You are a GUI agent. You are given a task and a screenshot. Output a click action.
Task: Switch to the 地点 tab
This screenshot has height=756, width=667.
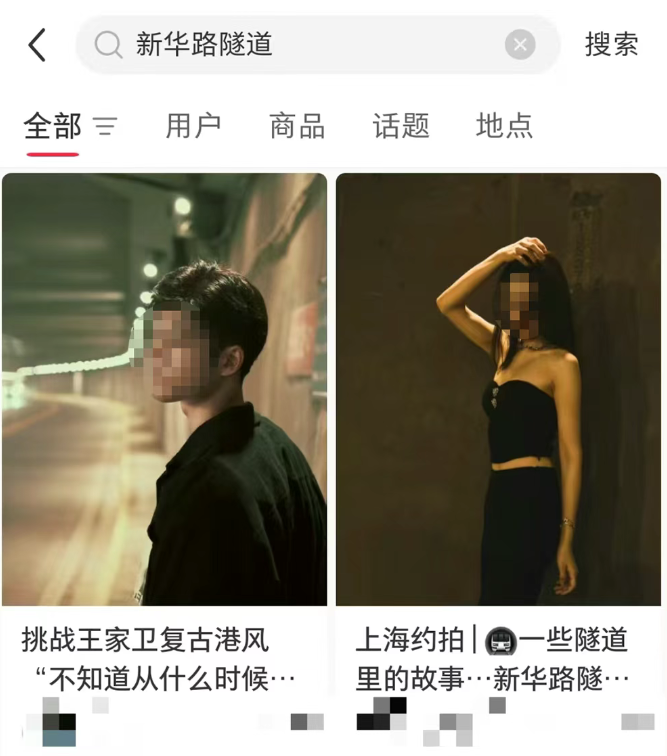tap(504, 126)
